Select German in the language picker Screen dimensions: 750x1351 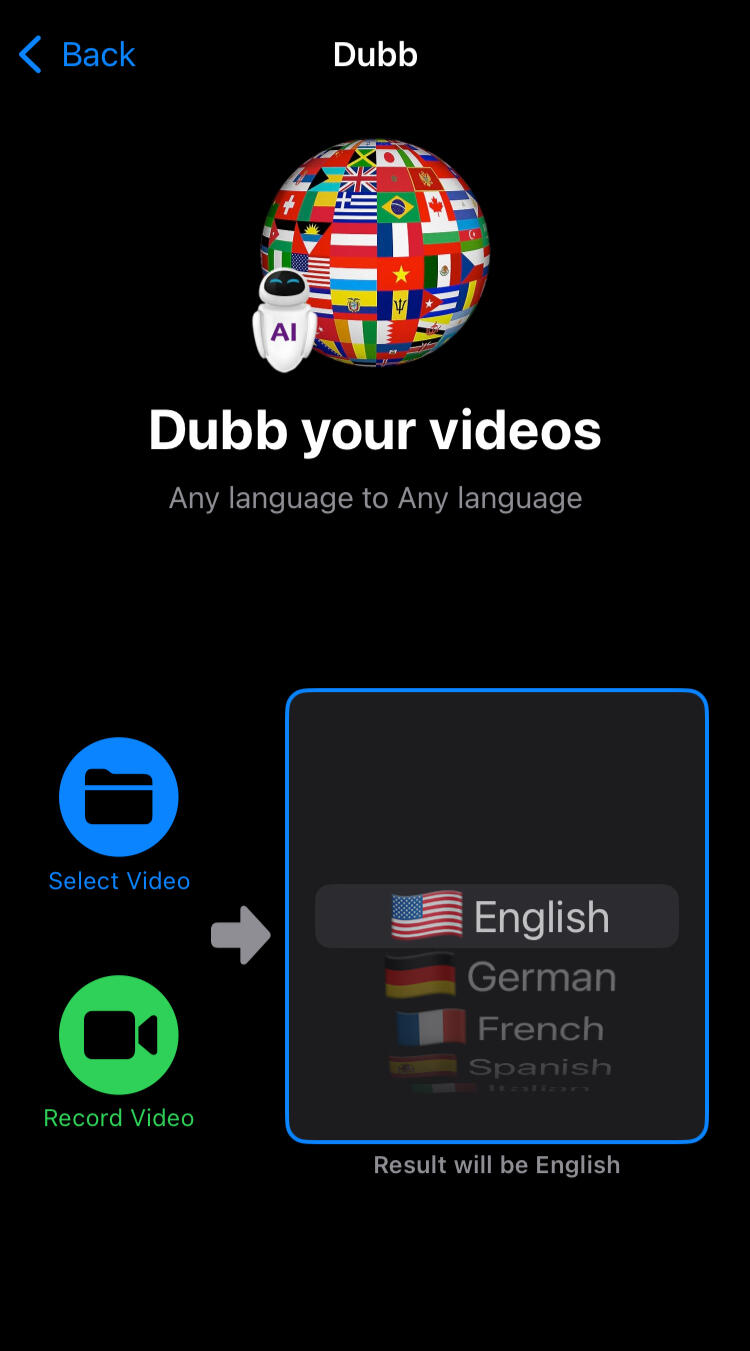500,977
